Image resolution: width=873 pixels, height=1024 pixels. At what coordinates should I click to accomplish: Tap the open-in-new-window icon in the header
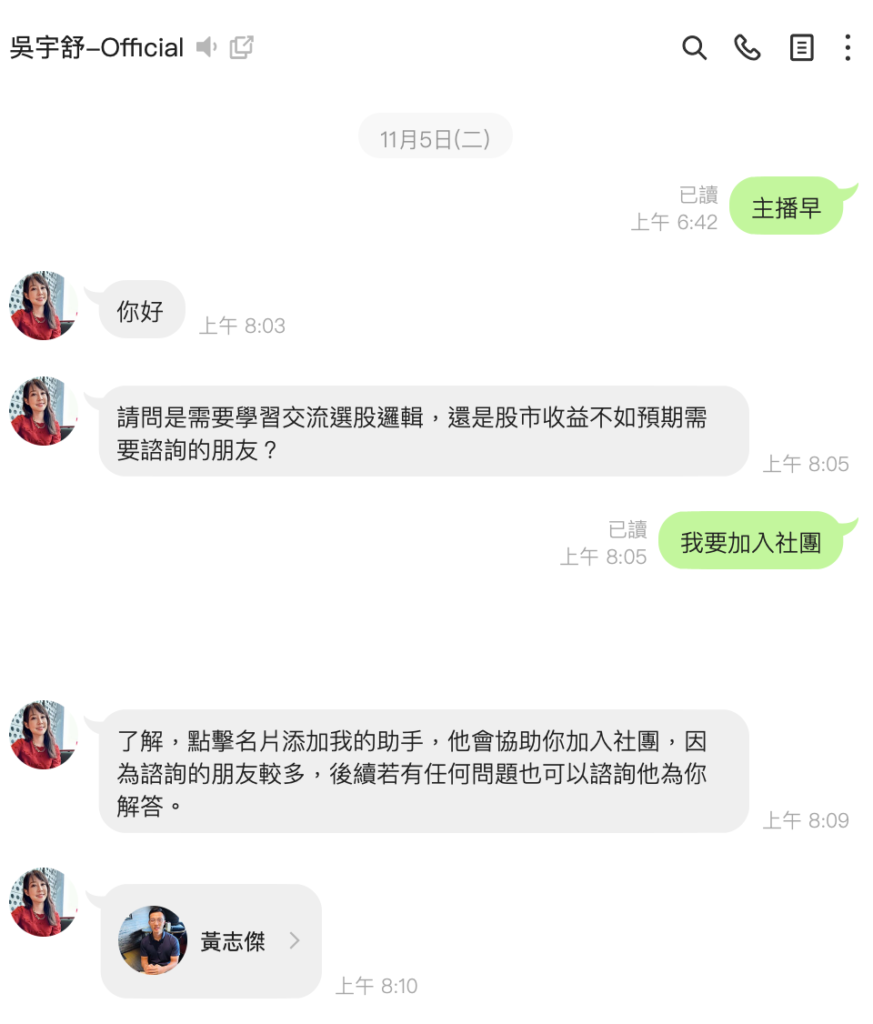tap(239, 46)
